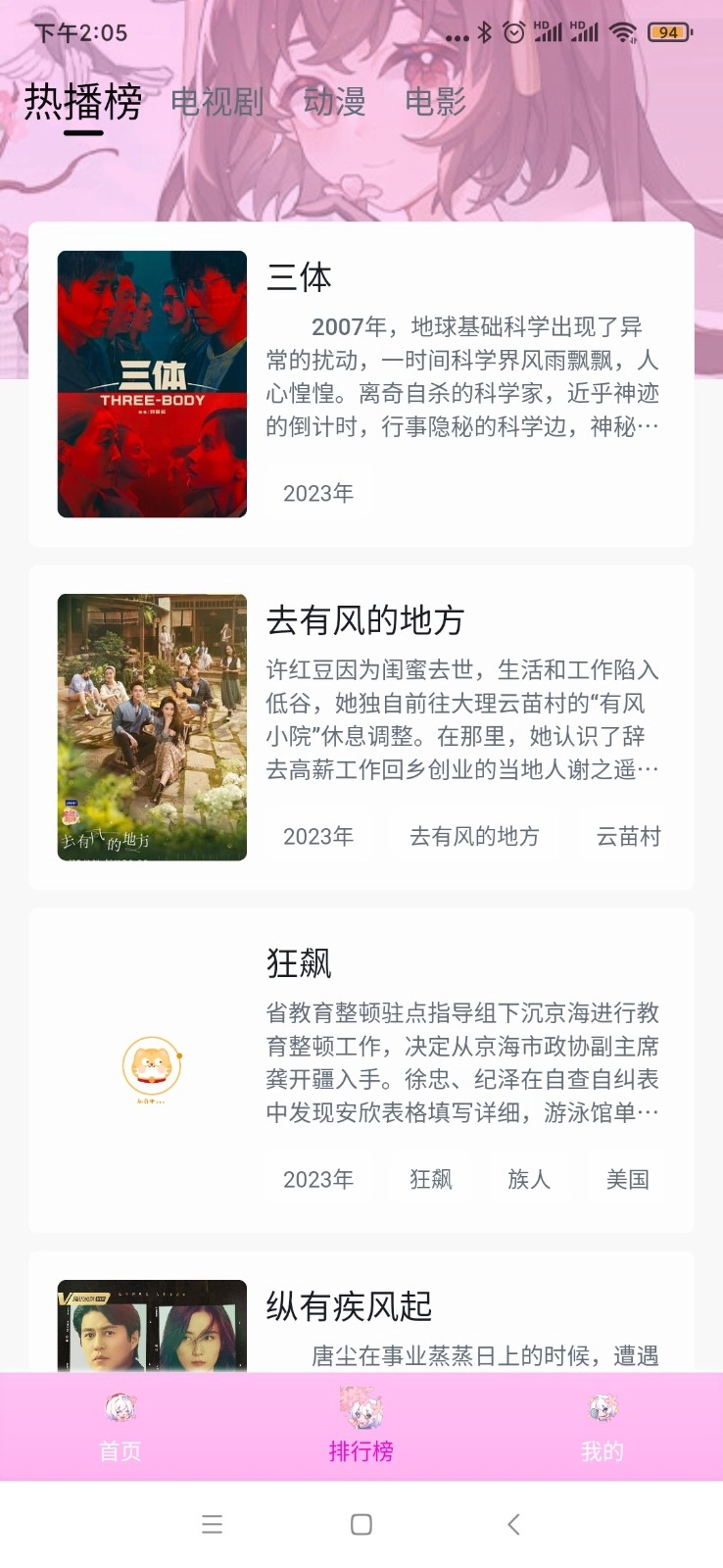Tap the 美国 tag under 狂飙
723x1568 pixels.
click(627, 1179)
